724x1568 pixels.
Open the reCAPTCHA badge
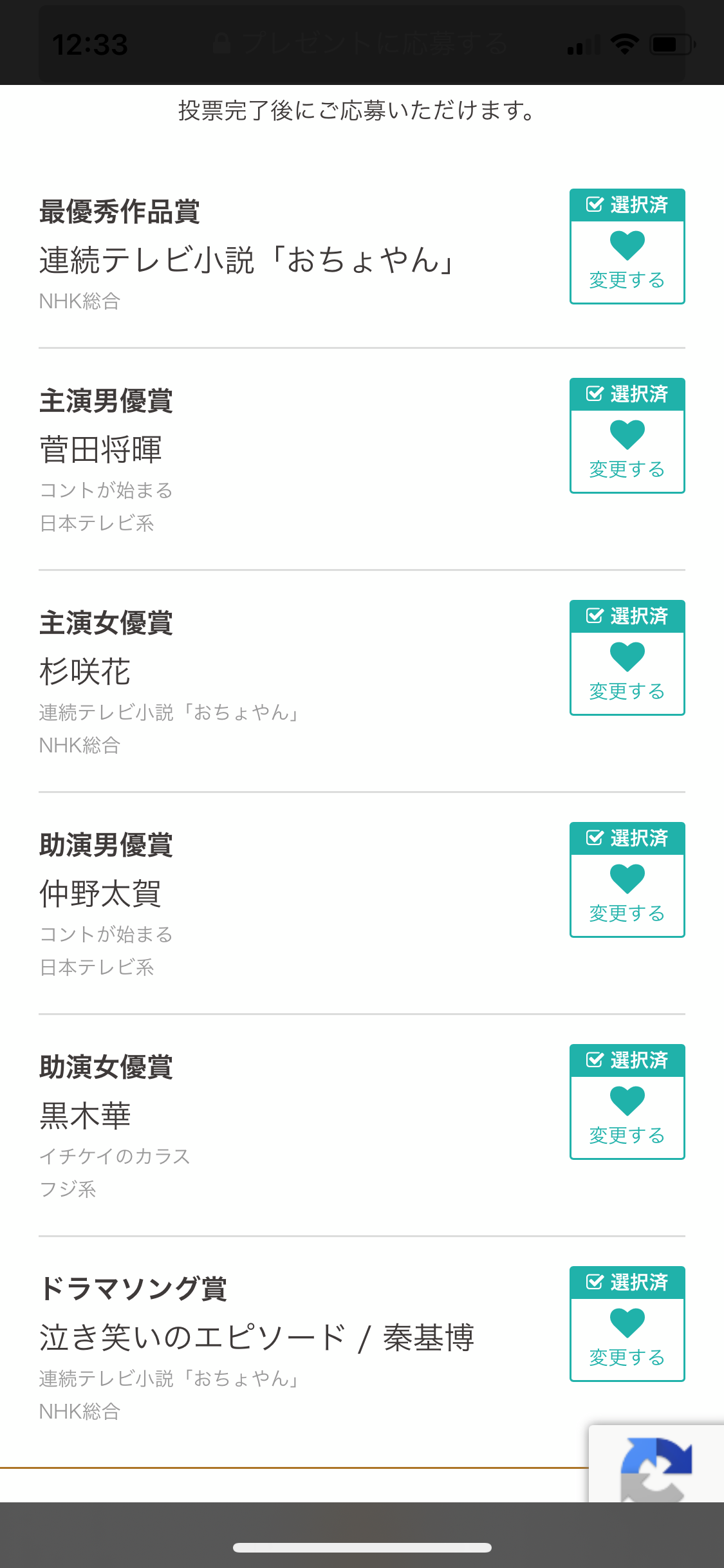[x=656, y=1464]
